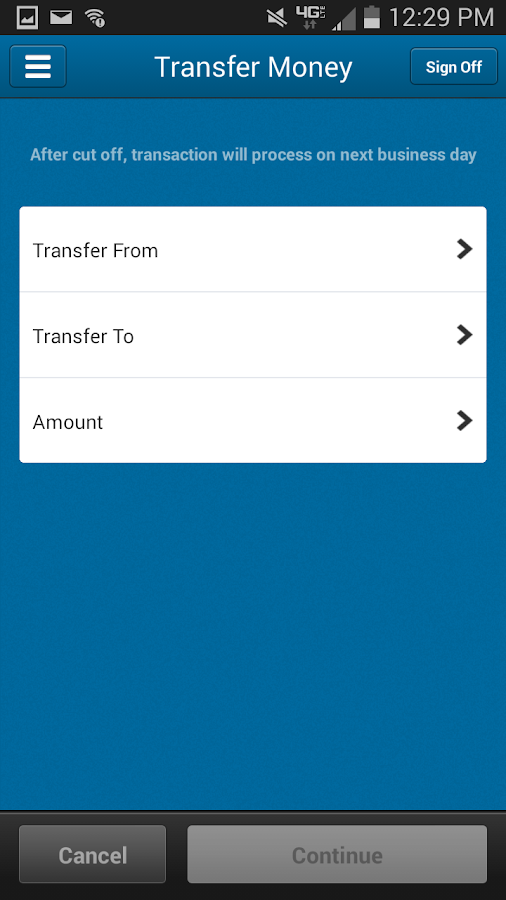This screenshot has height=900, width=506.
Task: Cancel the money transfer
Action: (x=92, y=855)
